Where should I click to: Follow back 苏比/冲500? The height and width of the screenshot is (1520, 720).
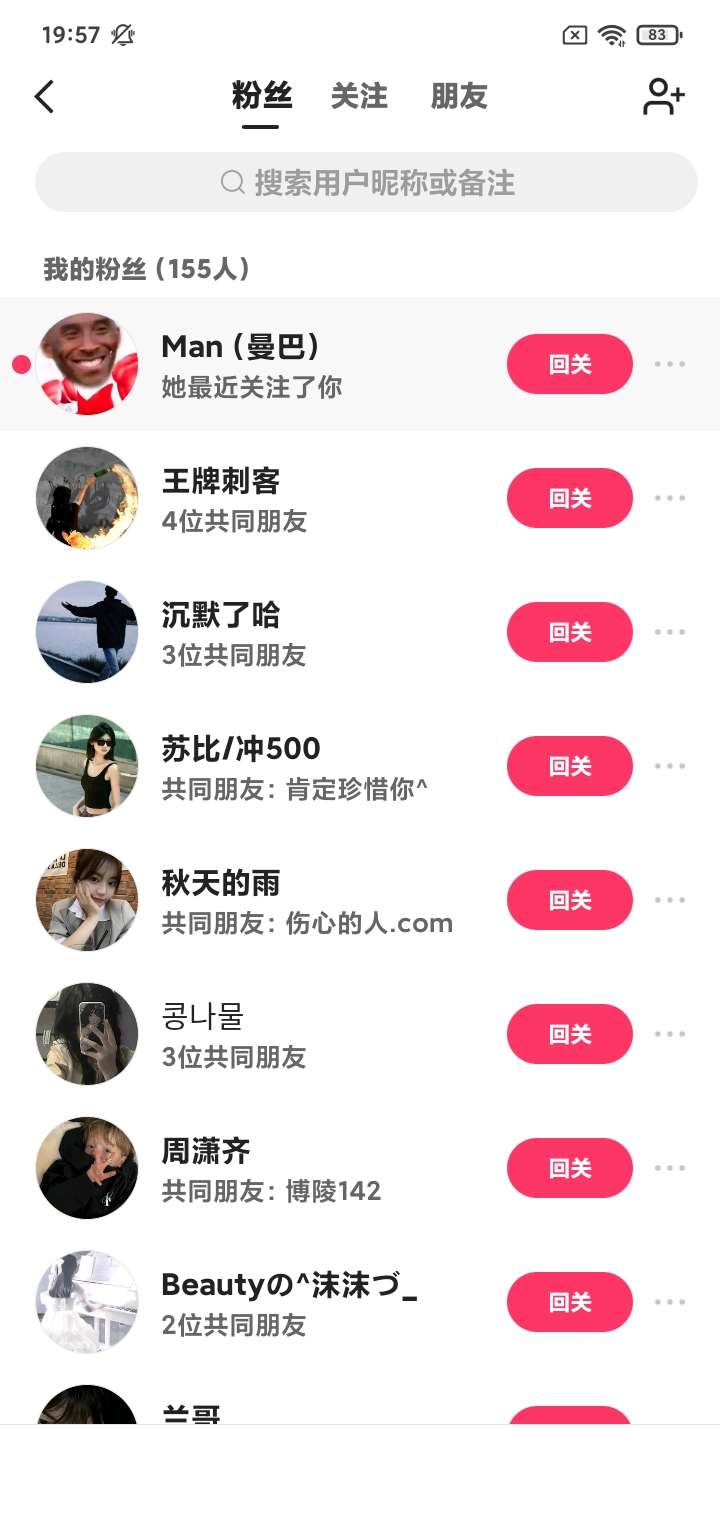[x=570, y=766]
